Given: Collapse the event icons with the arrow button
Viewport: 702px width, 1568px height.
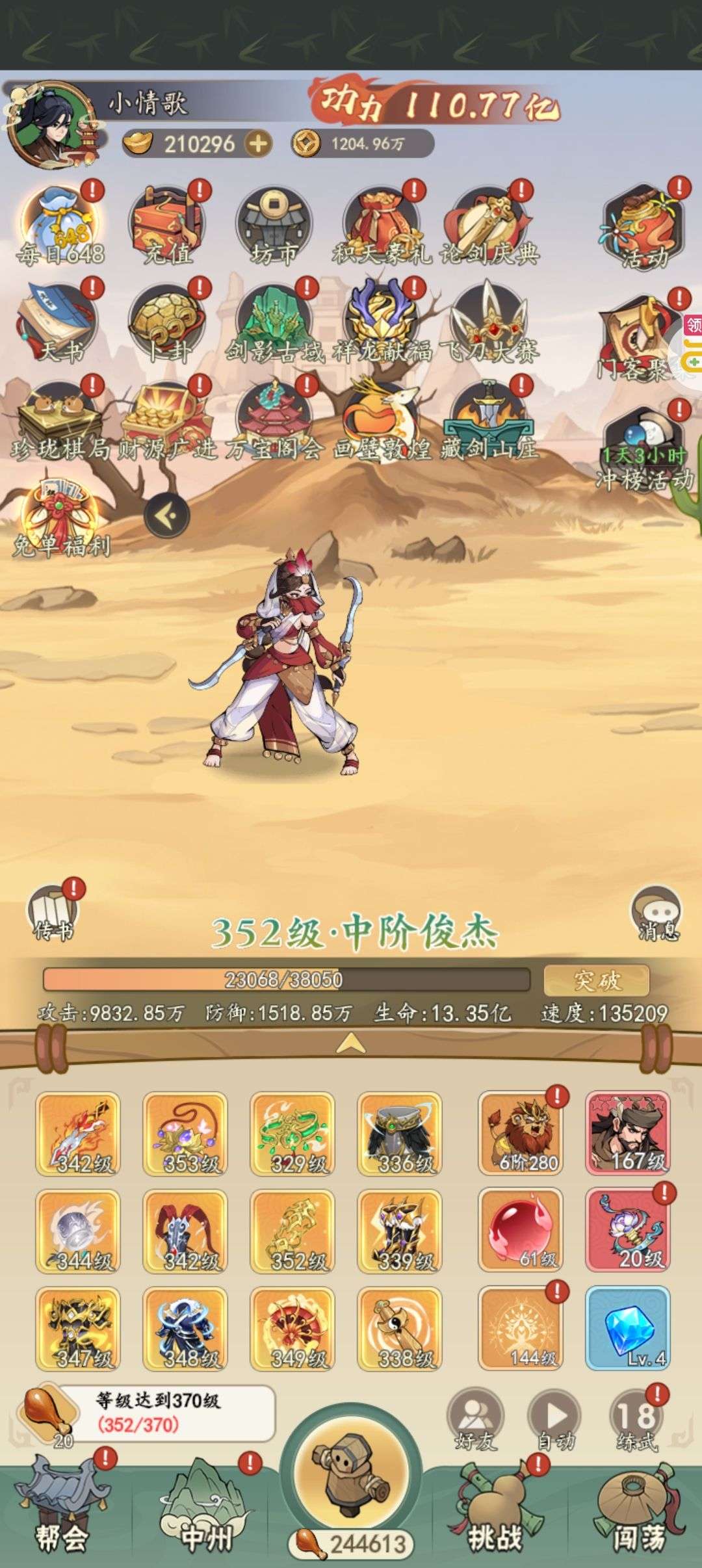Looking at the screenshot, I should click(x=167, y=516).
